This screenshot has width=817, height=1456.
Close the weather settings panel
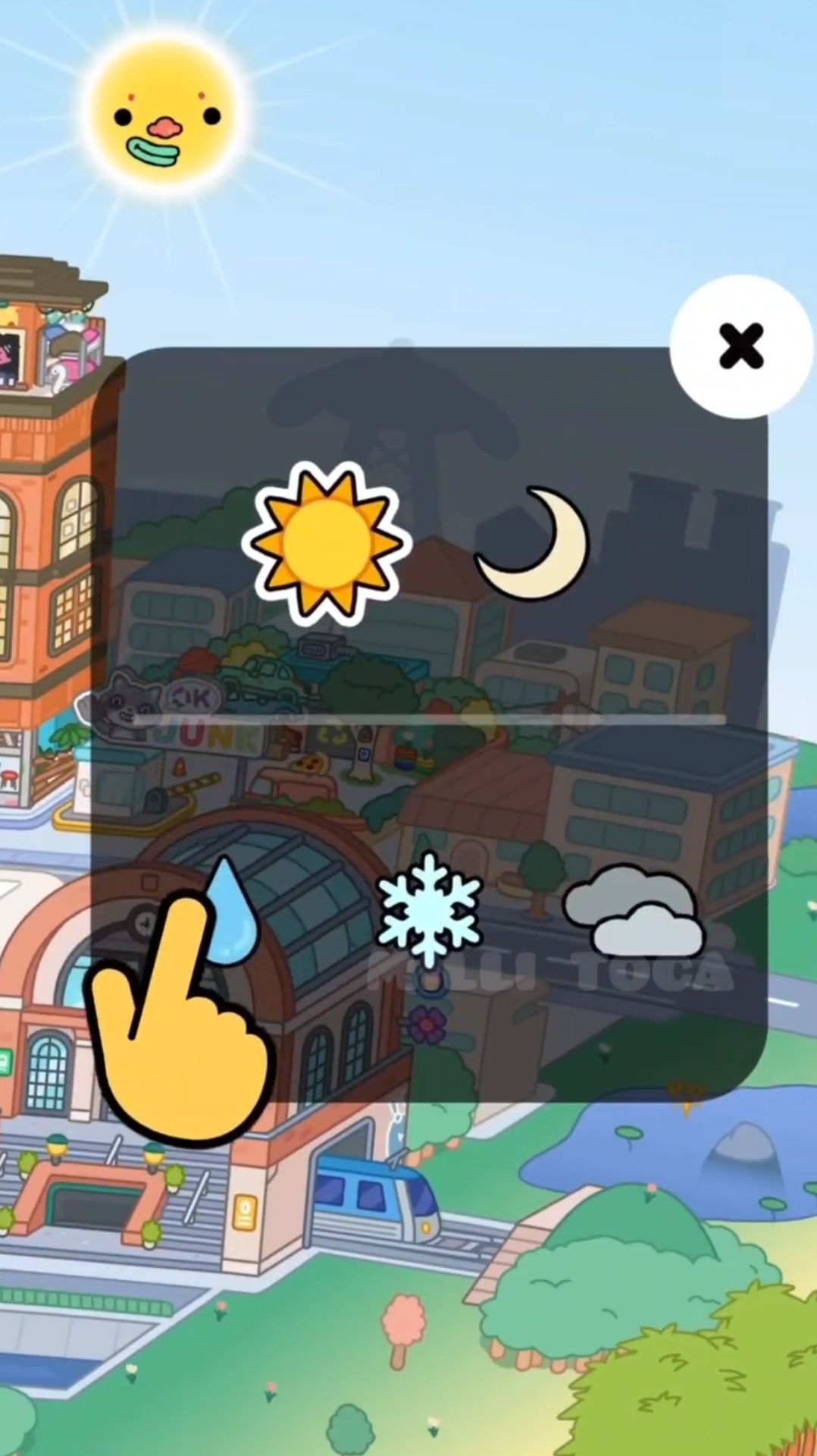coord(740,347)
